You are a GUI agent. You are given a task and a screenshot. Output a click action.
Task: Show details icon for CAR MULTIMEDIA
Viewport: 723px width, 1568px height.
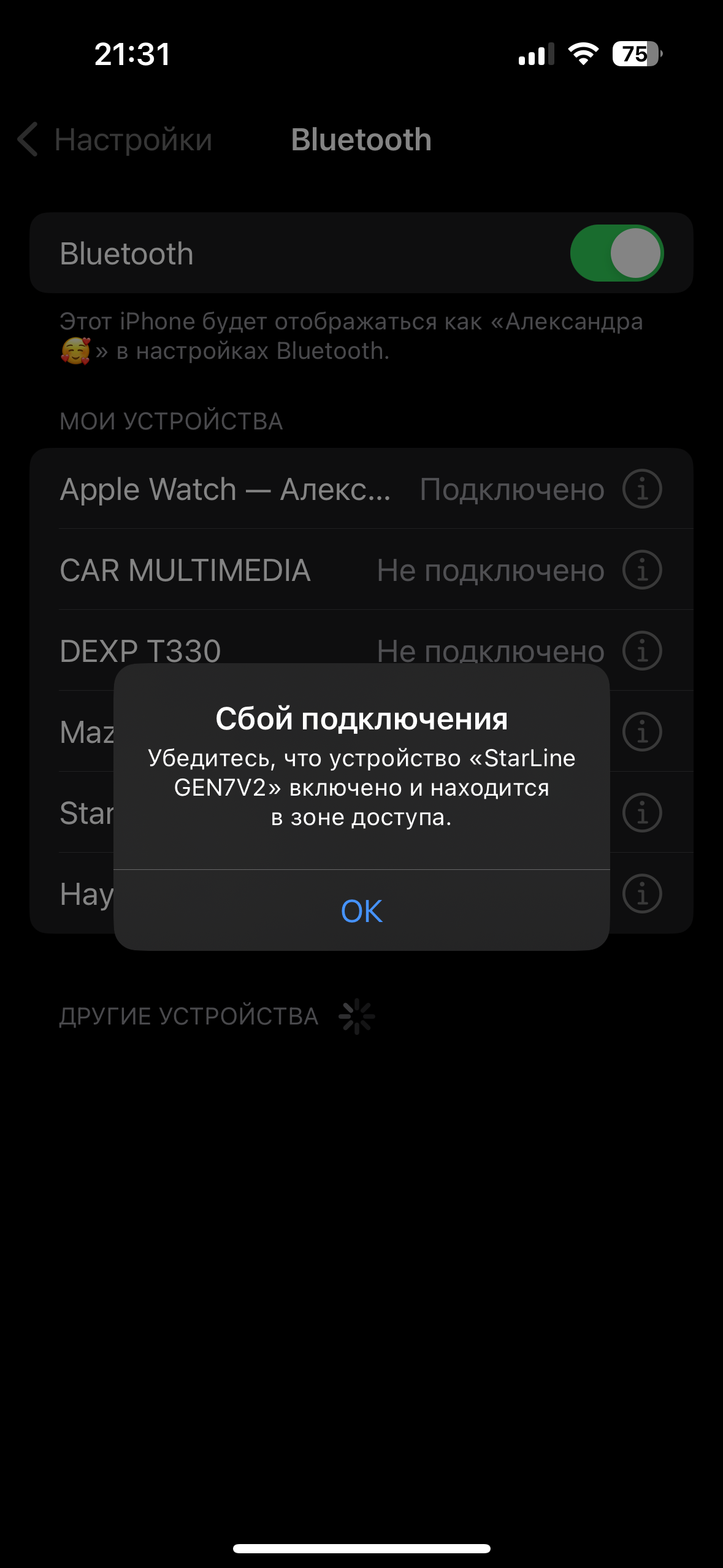pyautogui.click(x=642, y=571)
